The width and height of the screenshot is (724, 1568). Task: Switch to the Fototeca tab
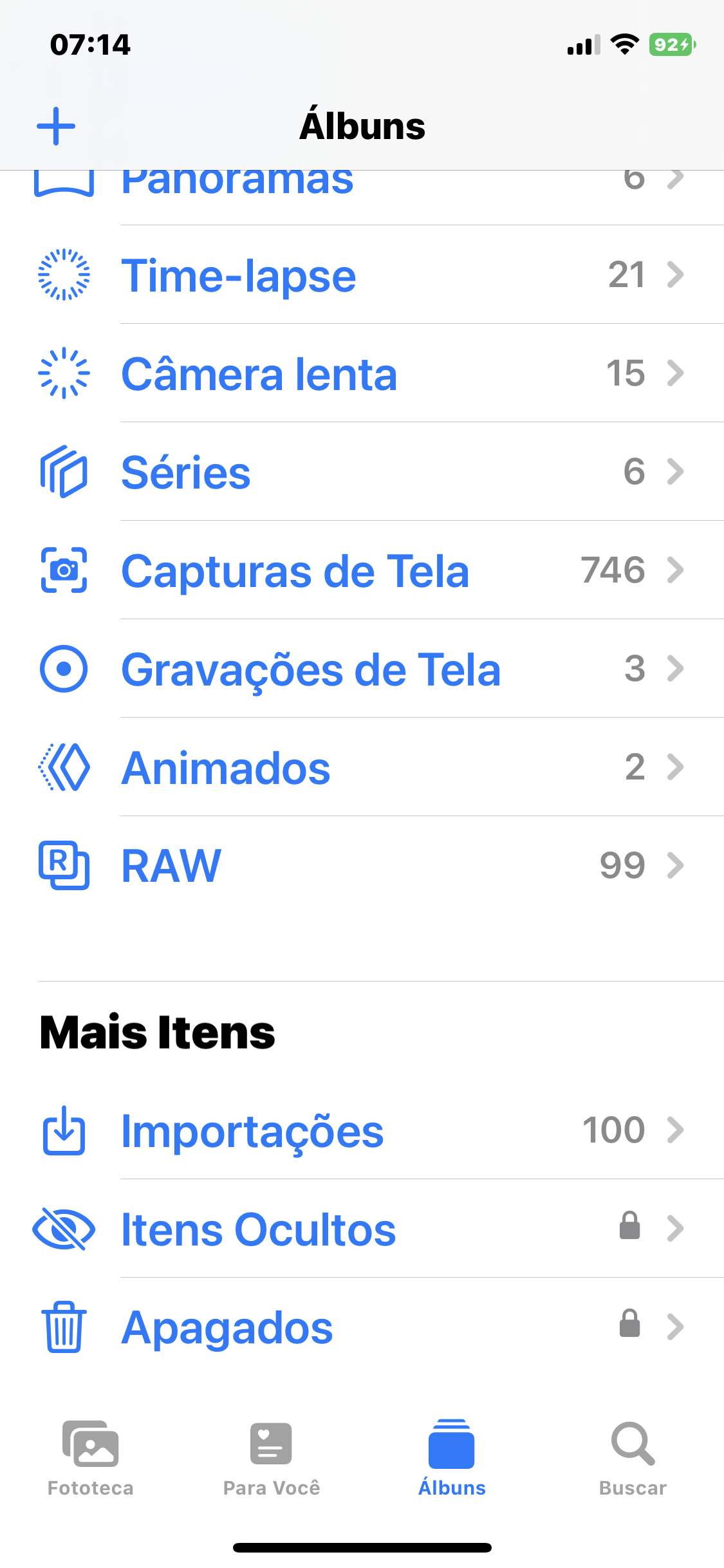pos(91,1457)
